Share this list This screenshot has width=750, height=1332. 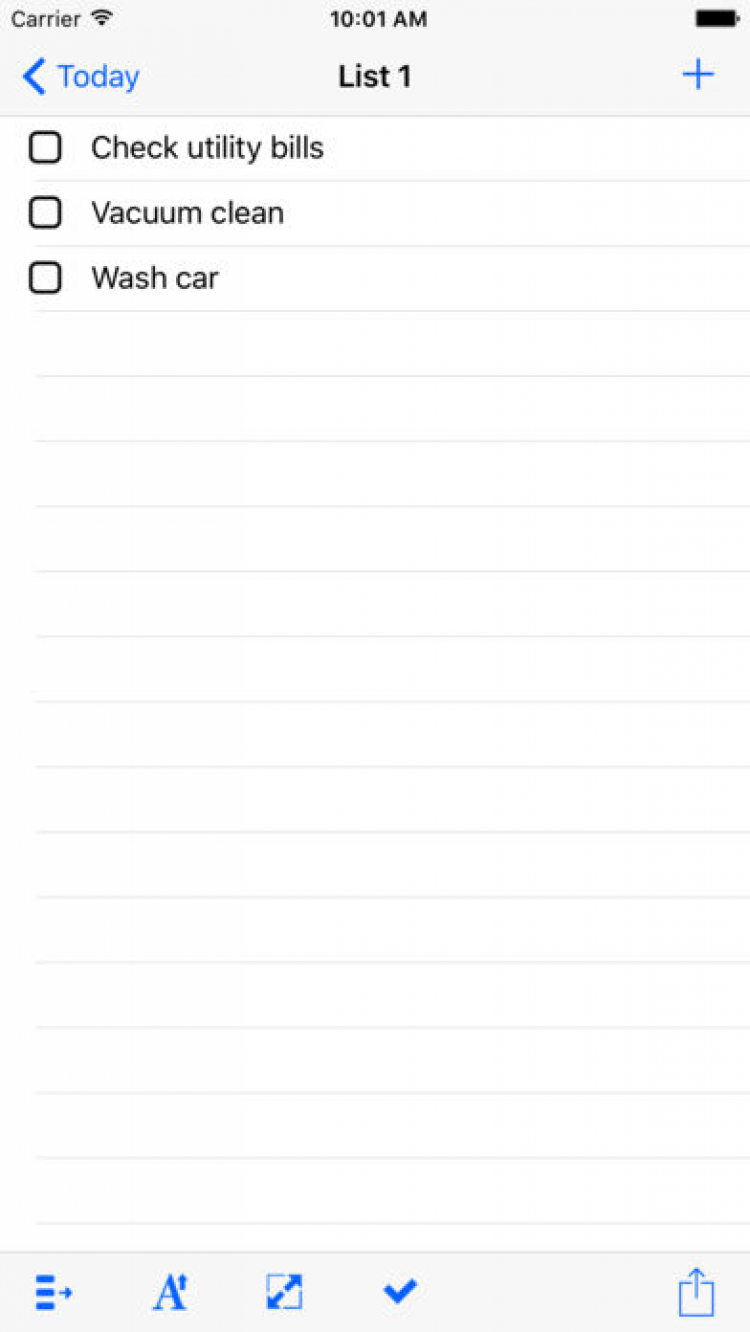click(x=697, y=1292)
